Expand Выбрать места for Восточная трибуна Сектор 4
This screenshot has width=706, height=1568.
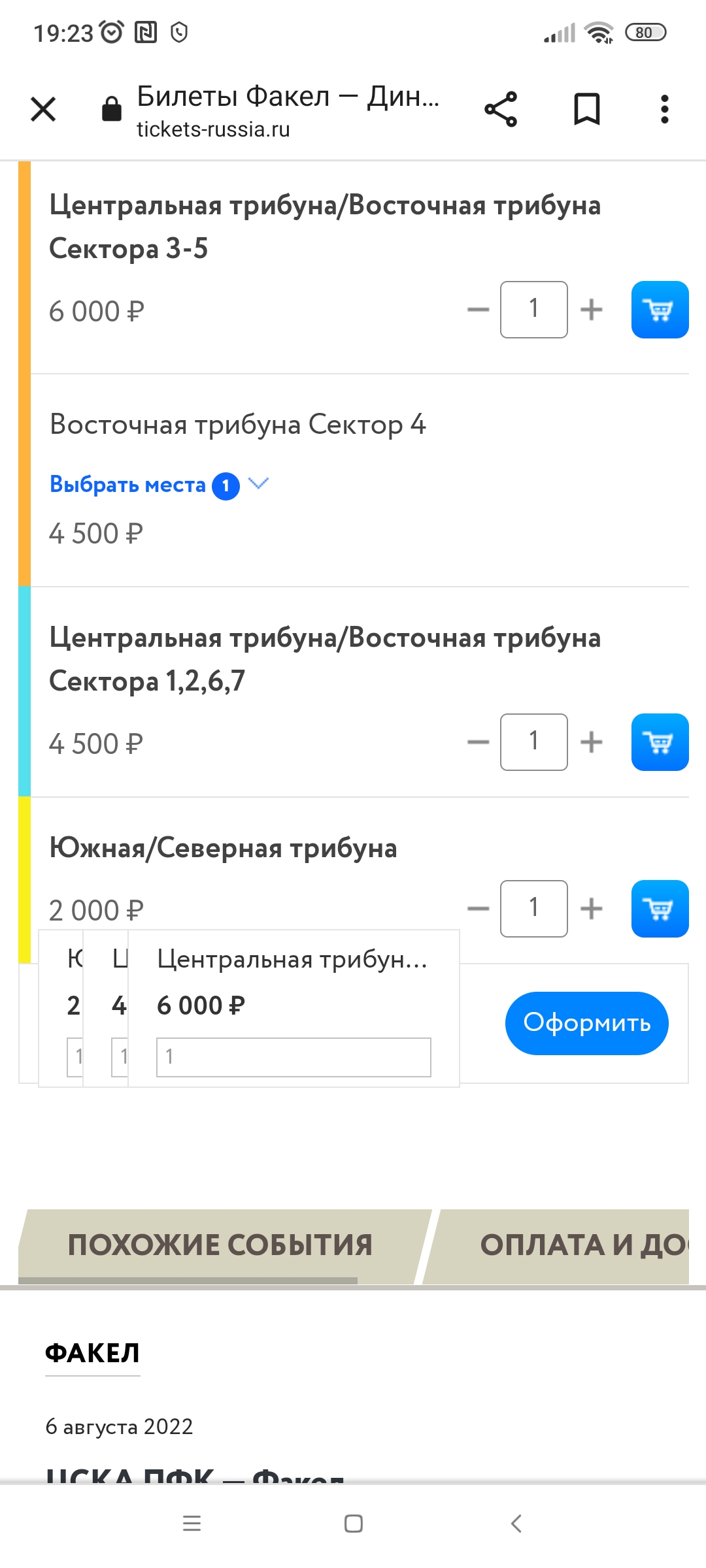pyautogui.click(x=159, y=485)
